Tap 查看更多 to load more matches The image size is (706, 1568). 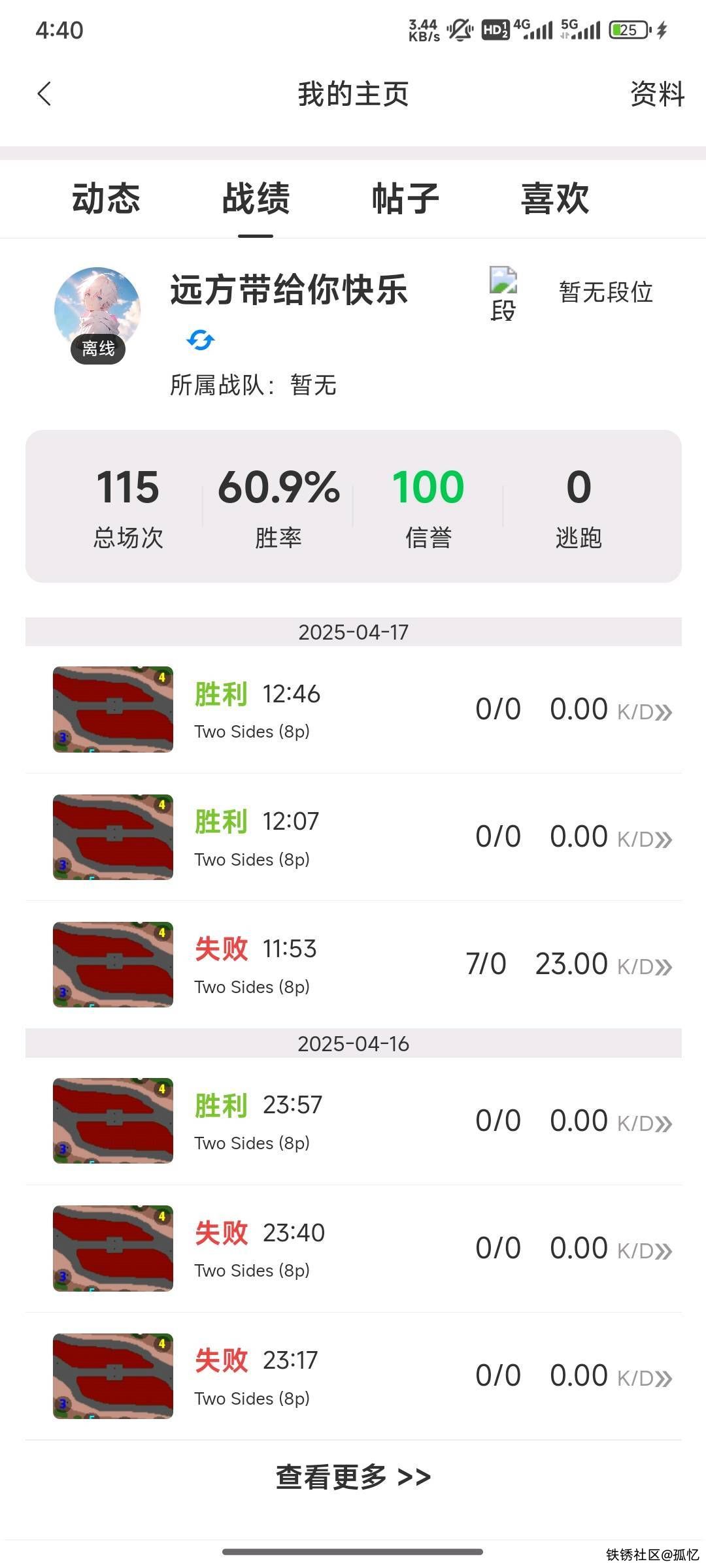pos(353,1478)
